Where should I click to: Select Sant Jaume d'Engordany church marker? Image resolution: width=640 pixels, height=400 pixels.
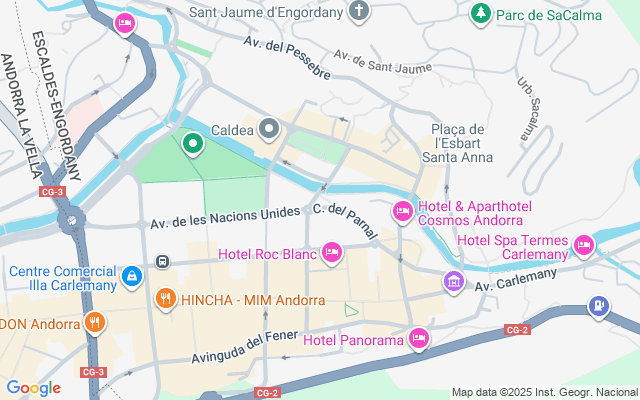coord(359,11)
